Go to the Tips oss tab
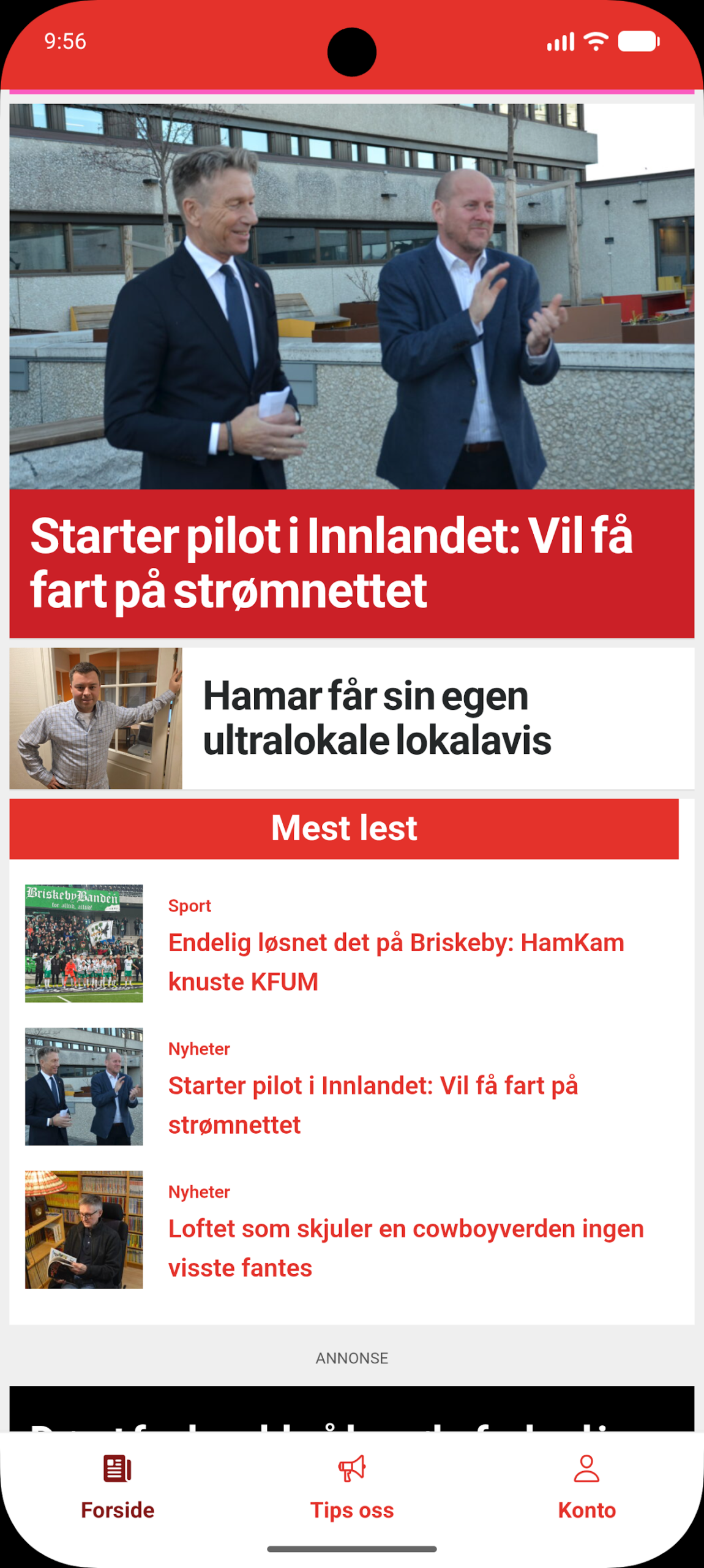 pyautogui.click(x=352, y=1487)
